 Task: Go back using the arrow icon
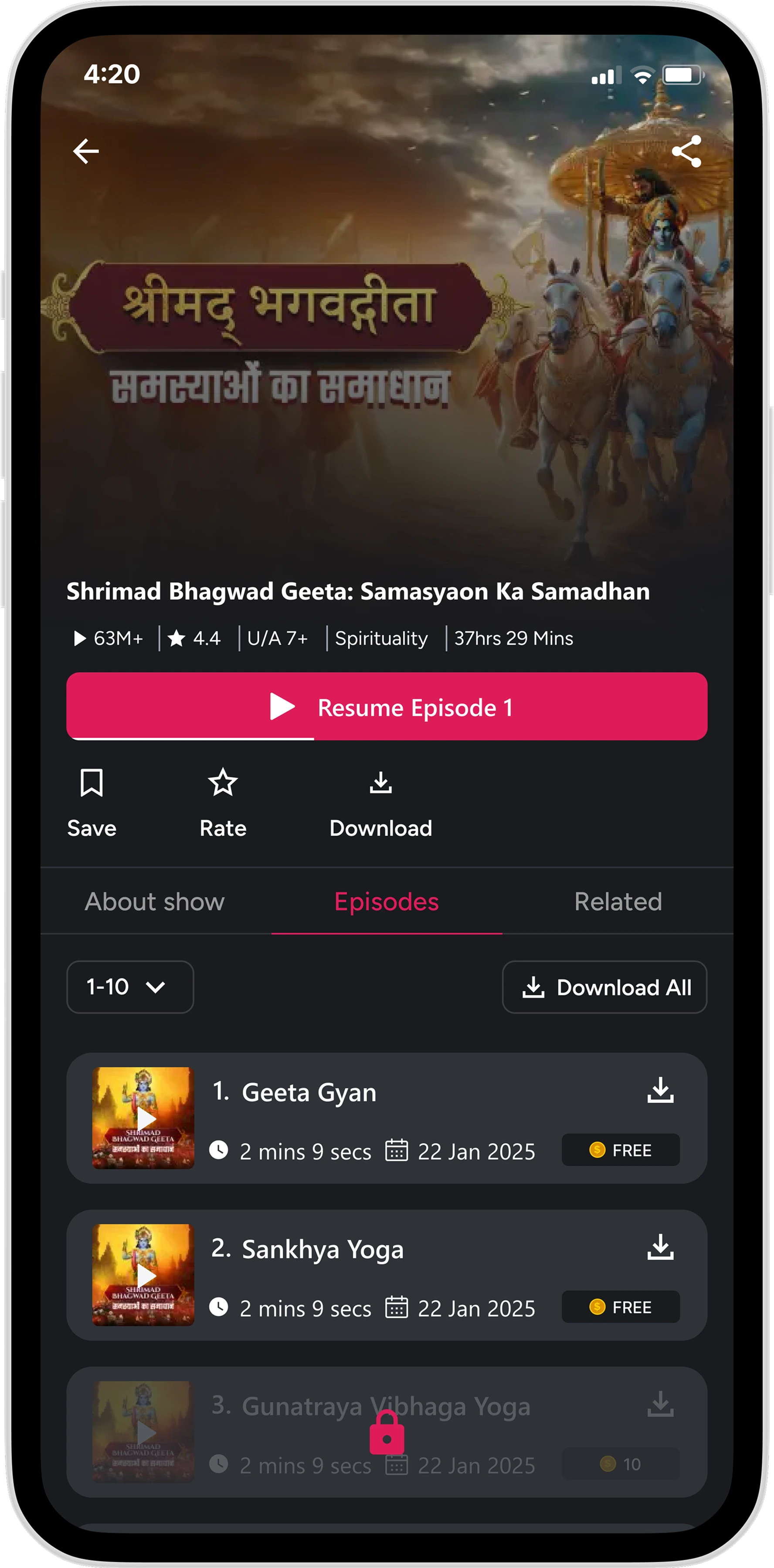pyautogui.click(x=86, y=151)
